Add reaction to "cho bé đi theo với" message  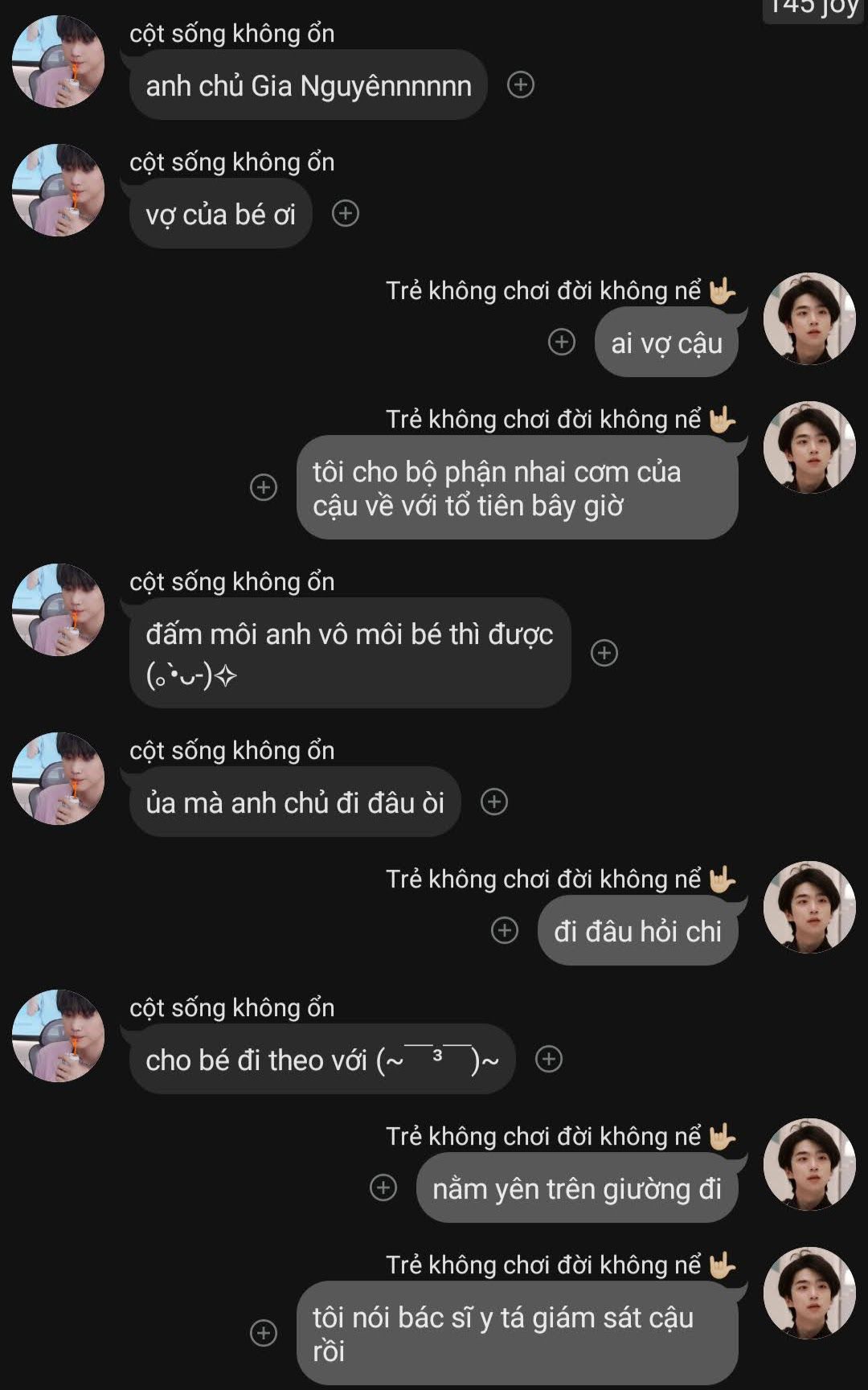[549, 1059]
